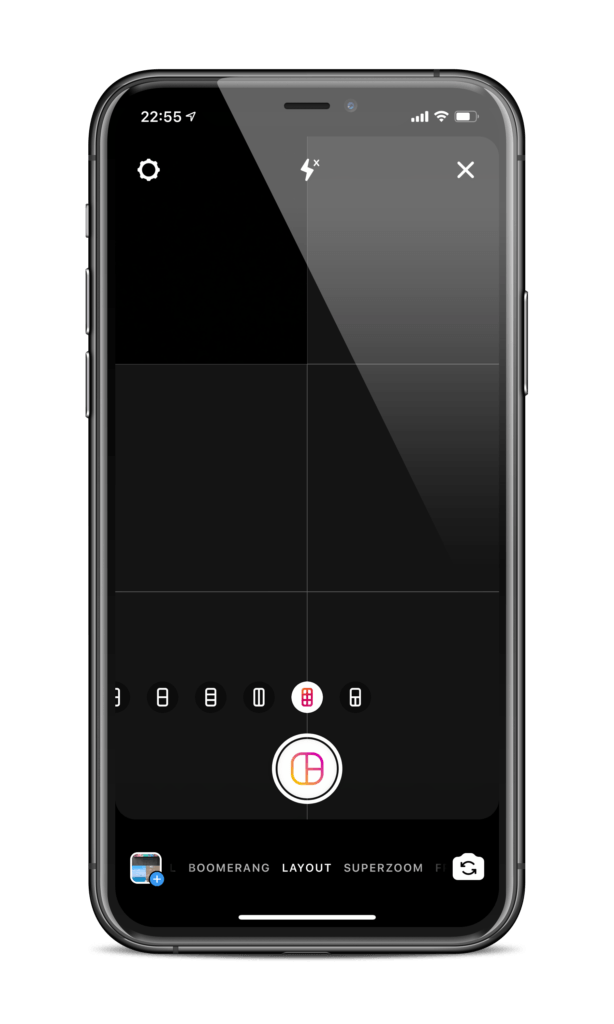
Task: Toggle the flash icon
Action: [309, 169]
